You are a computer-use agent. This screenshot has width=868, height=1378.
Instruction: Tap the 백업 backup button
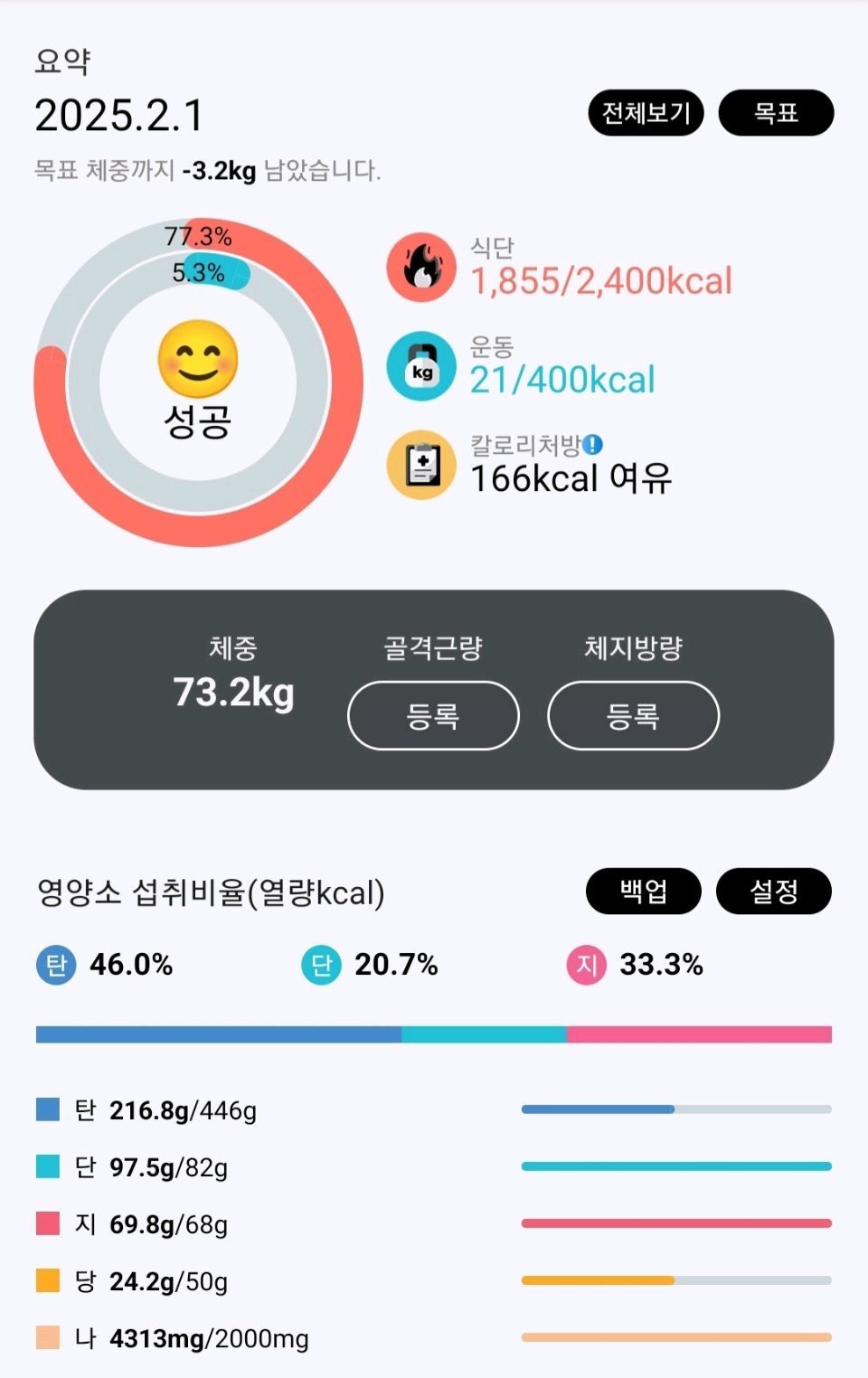pyautogui.click(x=643, y=892)
